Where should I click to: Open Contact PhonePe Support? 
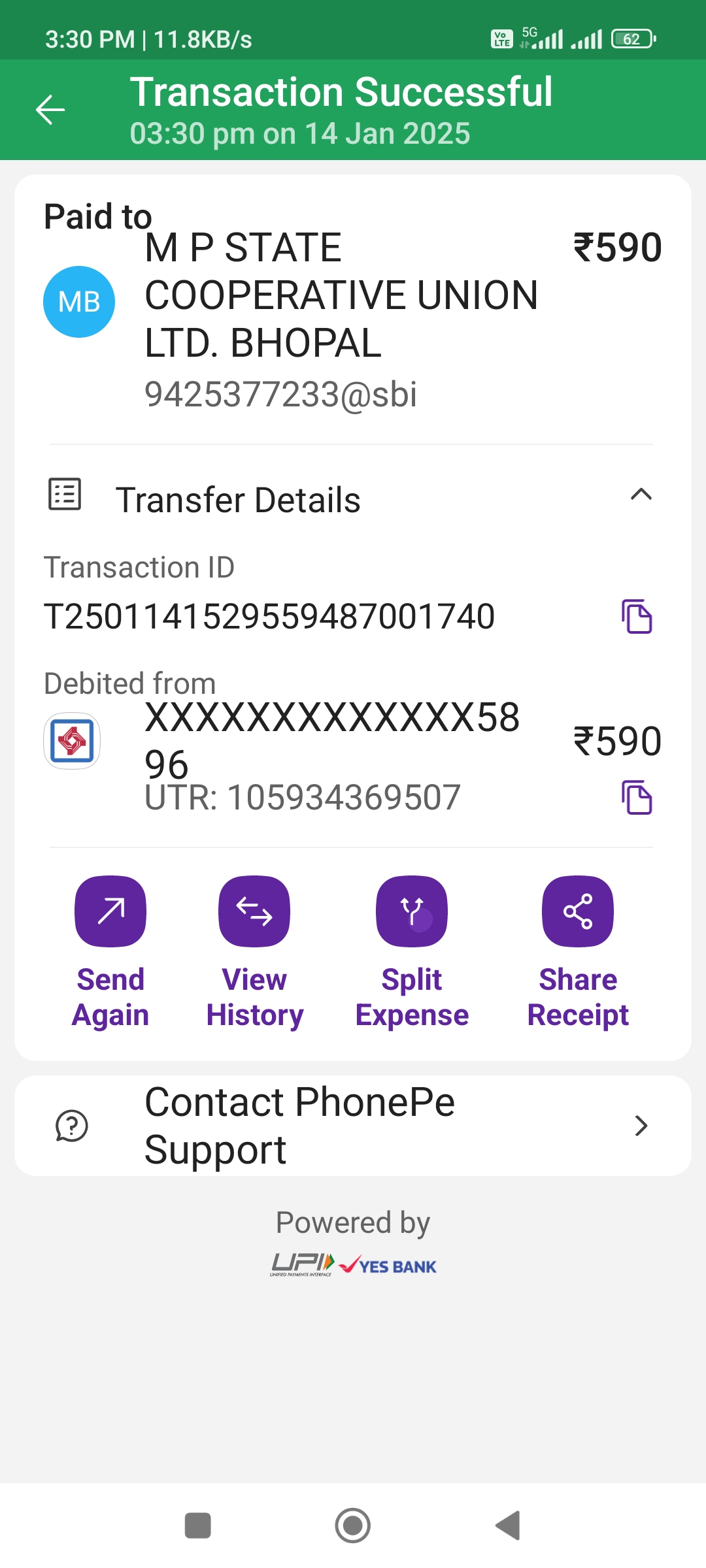[x=353, y=1126]
